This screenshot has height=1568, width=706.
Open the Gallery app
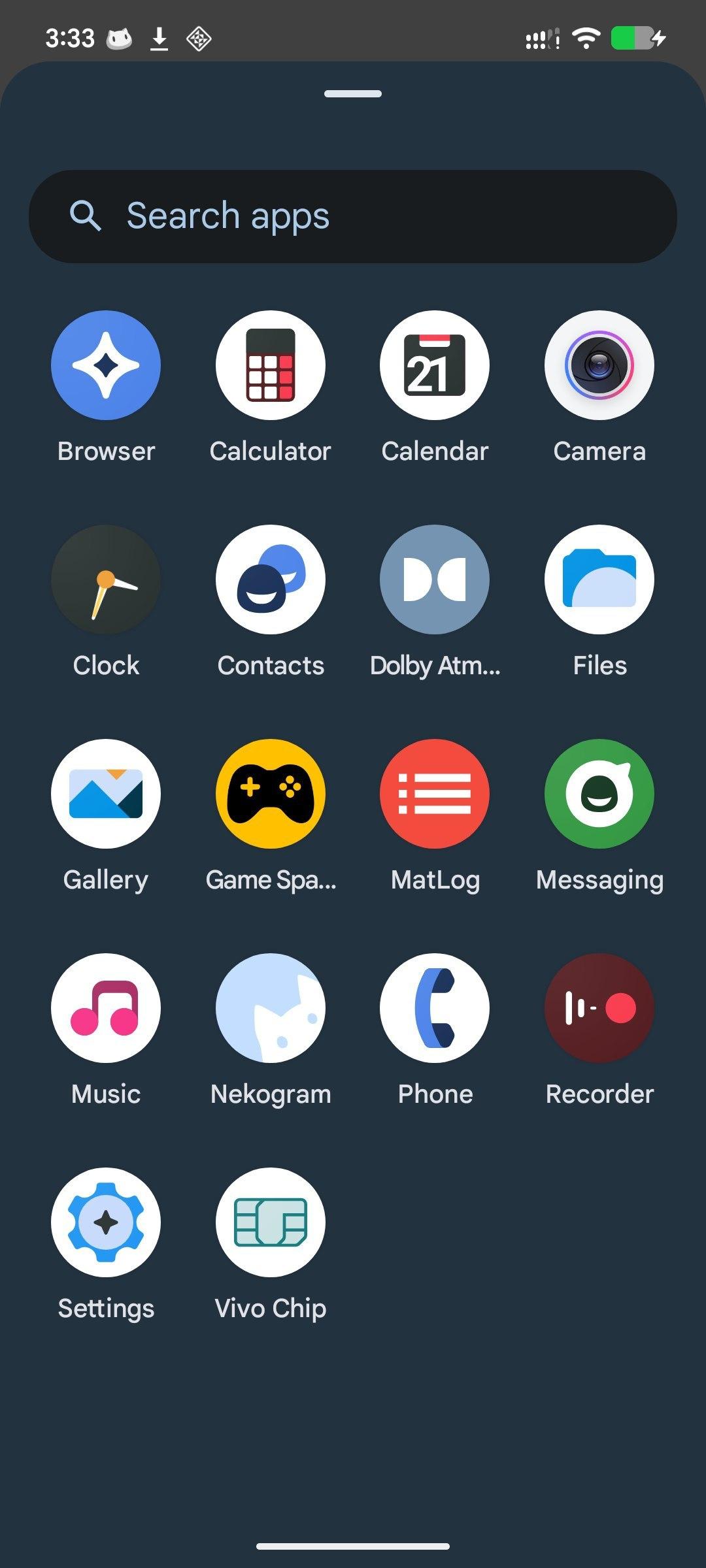[106, 794]
